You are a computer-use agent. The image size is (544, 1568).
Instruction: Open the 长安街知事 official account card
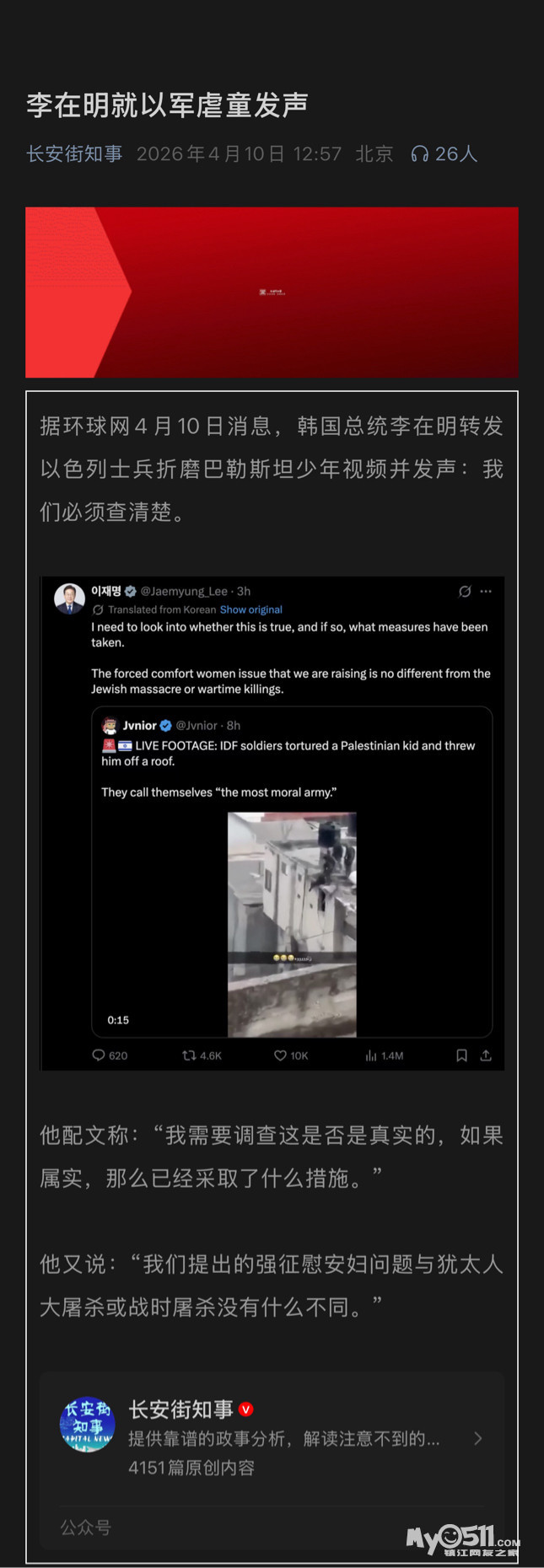point(272,1438)
